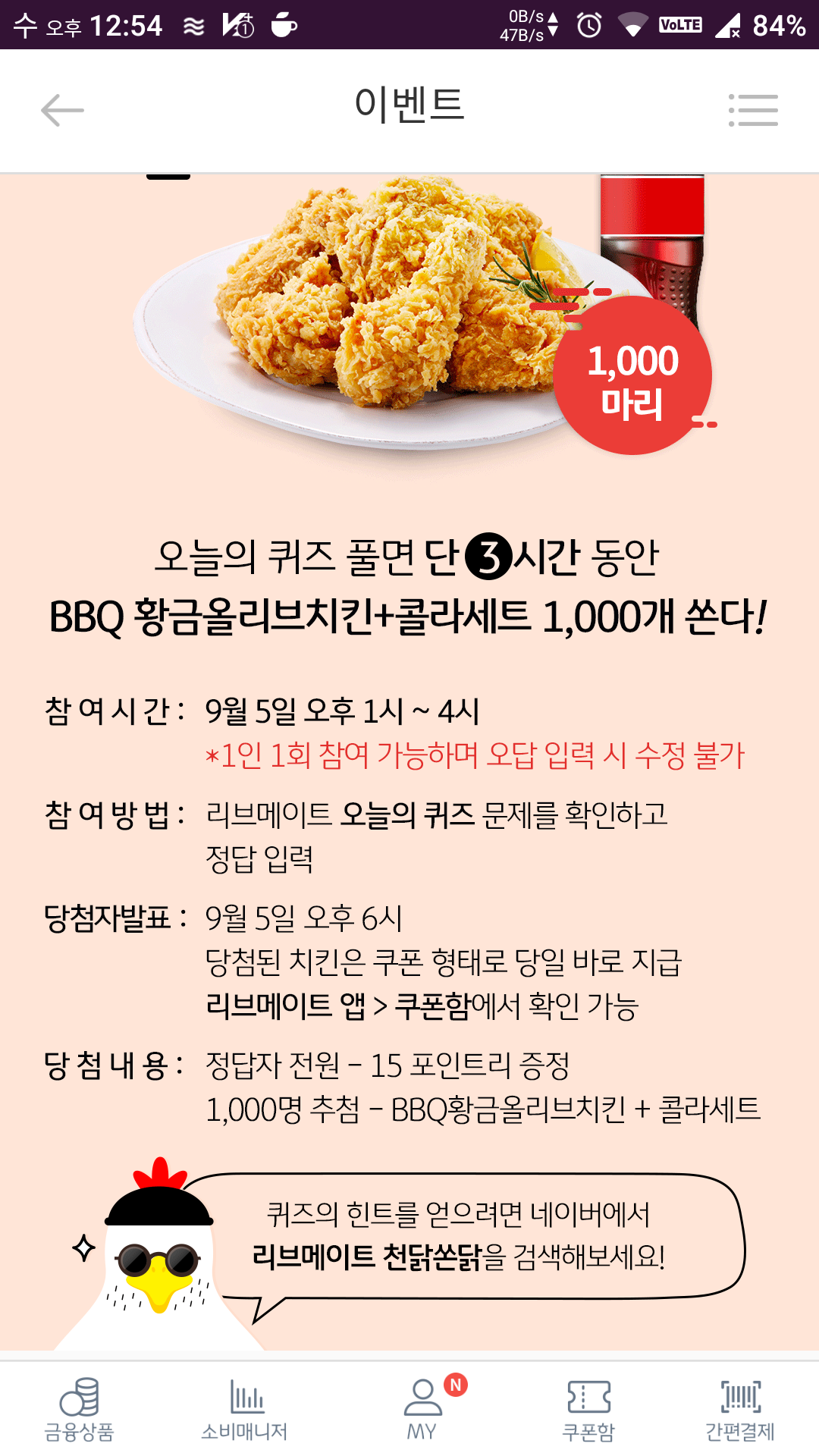Image resolution: width=819 pixels, height=1456 pixels.
Task: Open the 소비매니저 tab
Action: (x=244, y=1410)
